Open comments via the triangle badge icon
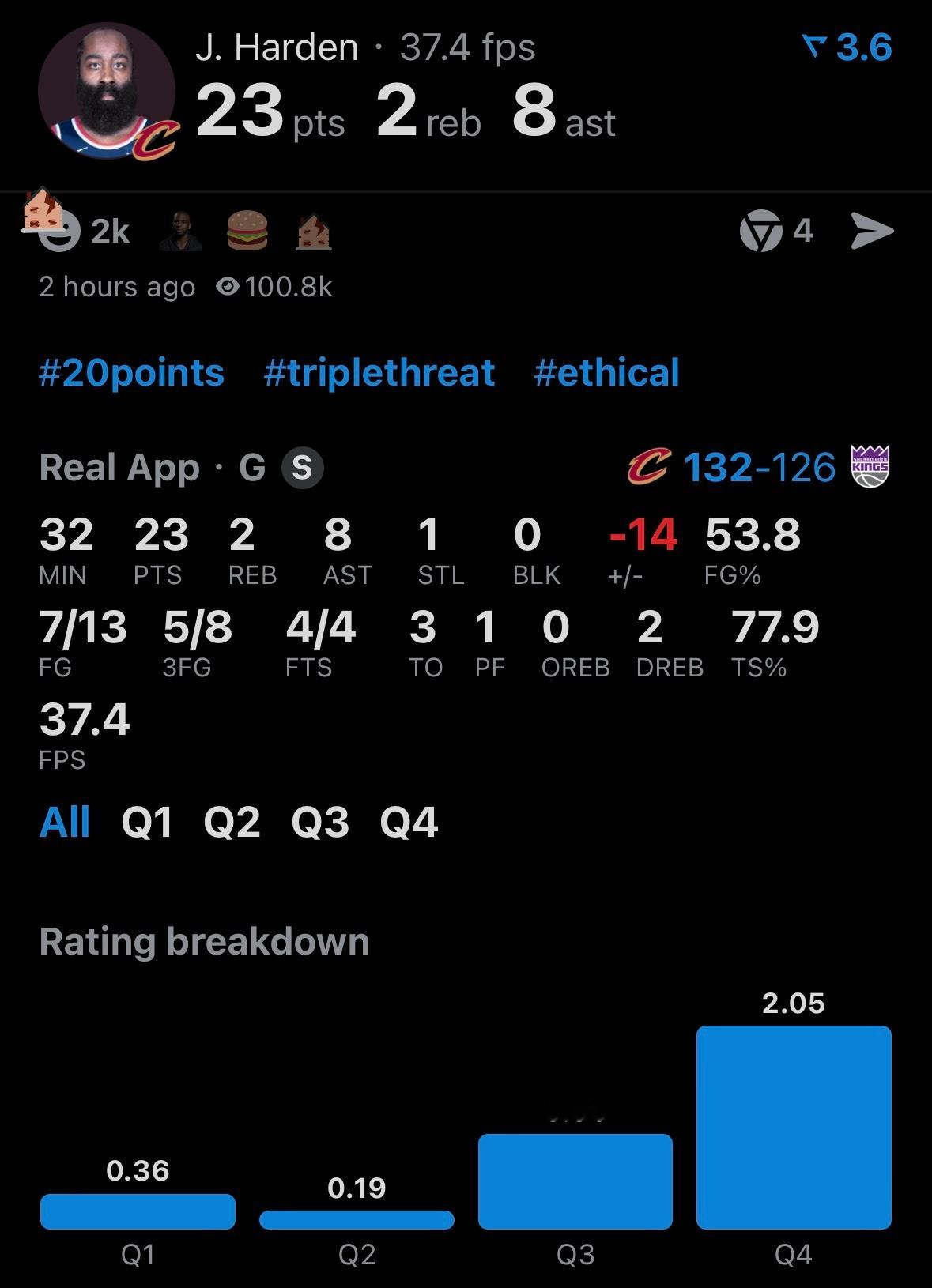The width and height of the screenshot is (932, 1288). click(x=761, y=230)
